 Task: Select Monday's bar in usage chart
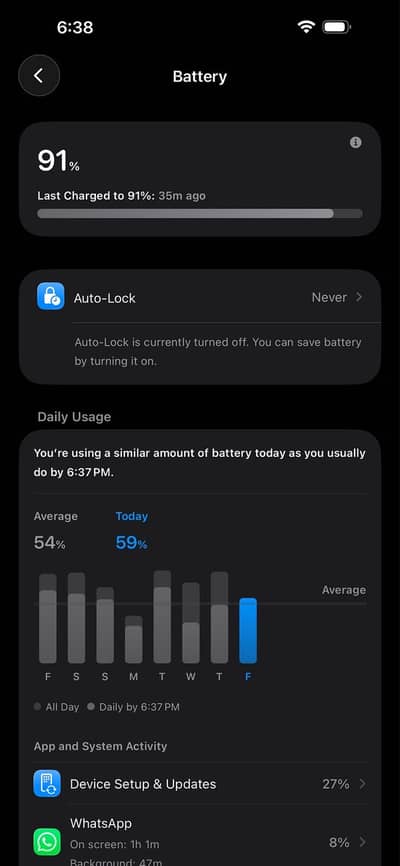pos(134,639)
